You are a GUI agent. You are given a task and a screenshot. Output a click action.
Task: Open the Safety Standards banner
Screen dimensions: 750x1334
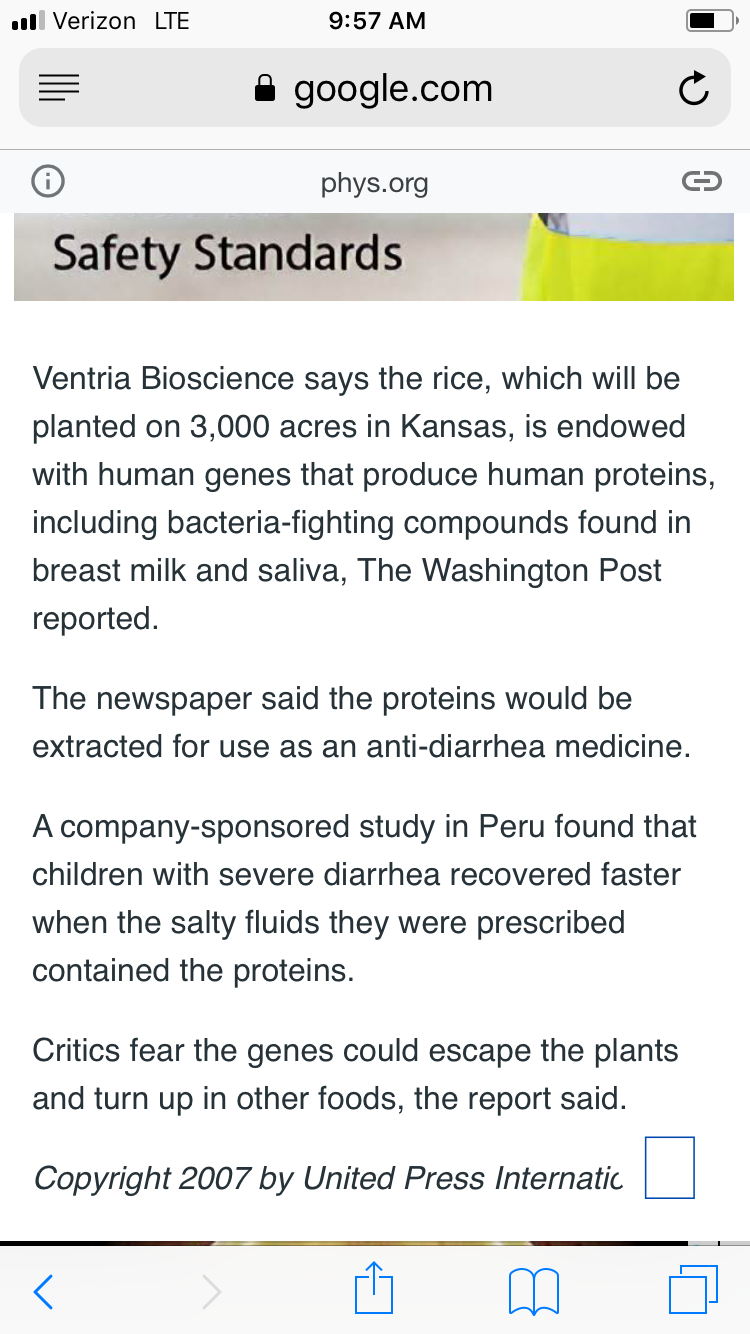click(374, 257)
